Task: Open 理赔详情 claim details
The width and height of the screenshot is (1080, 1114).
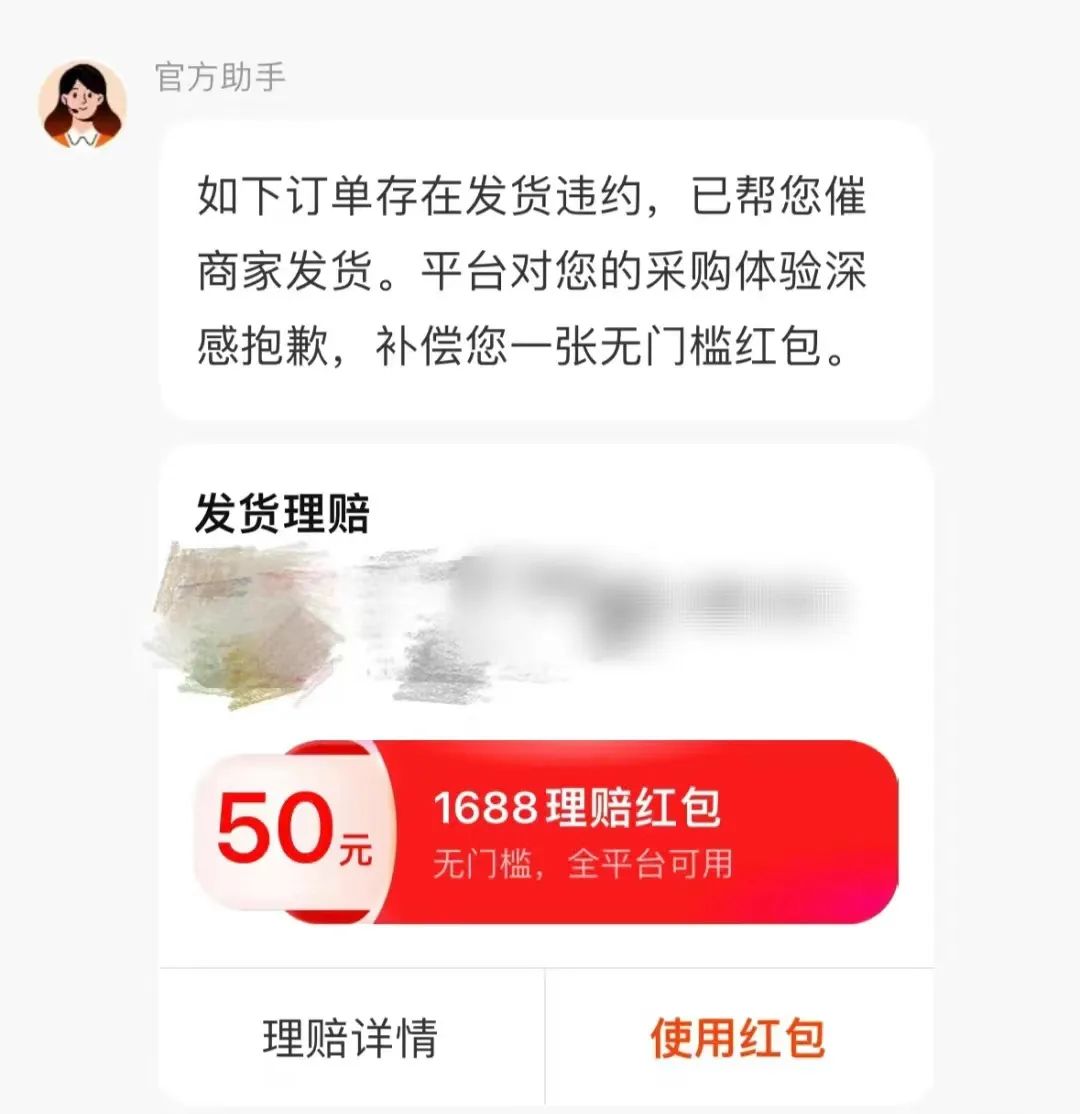Action: (350, 1038)
